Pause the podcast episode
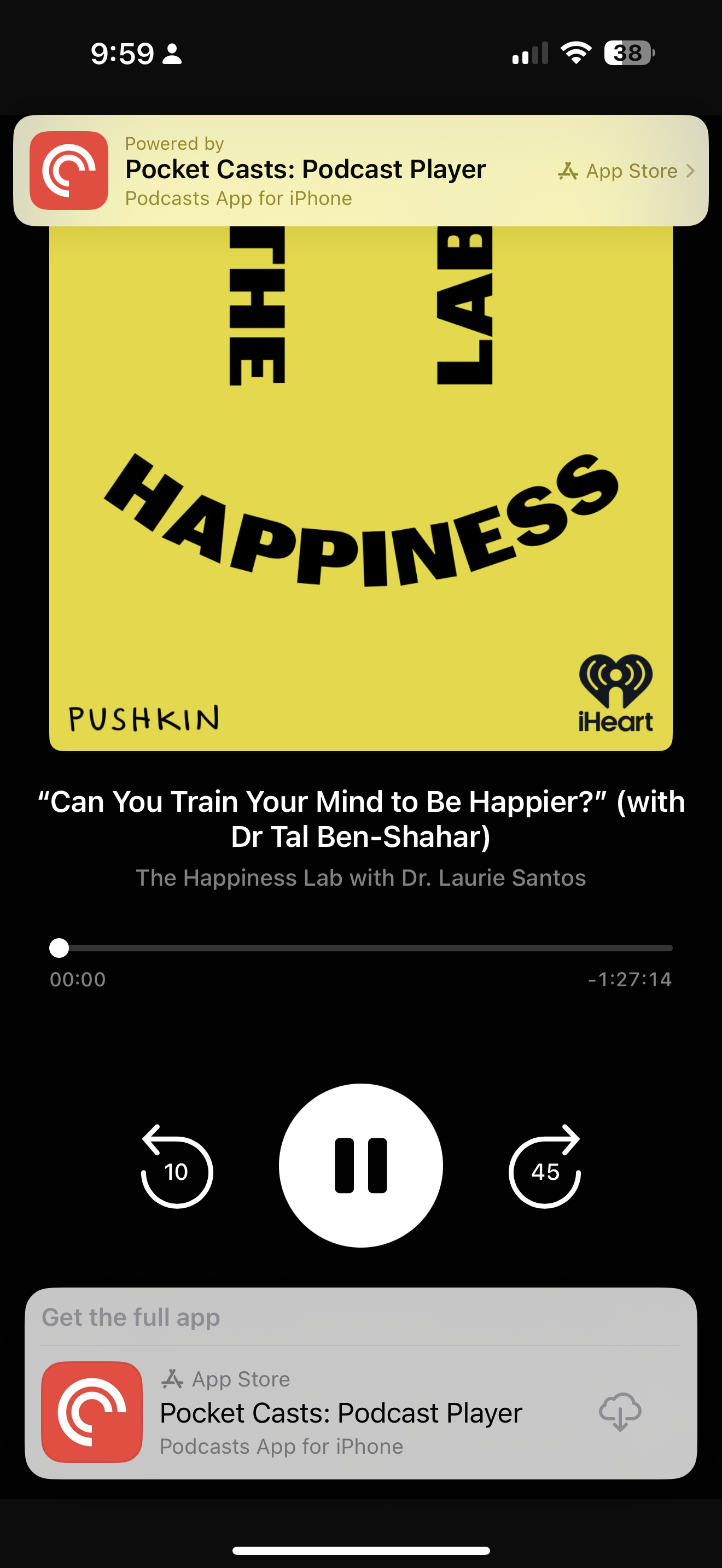The width and height of the screenshot is (722, 1568). [x=360, y=1166]
